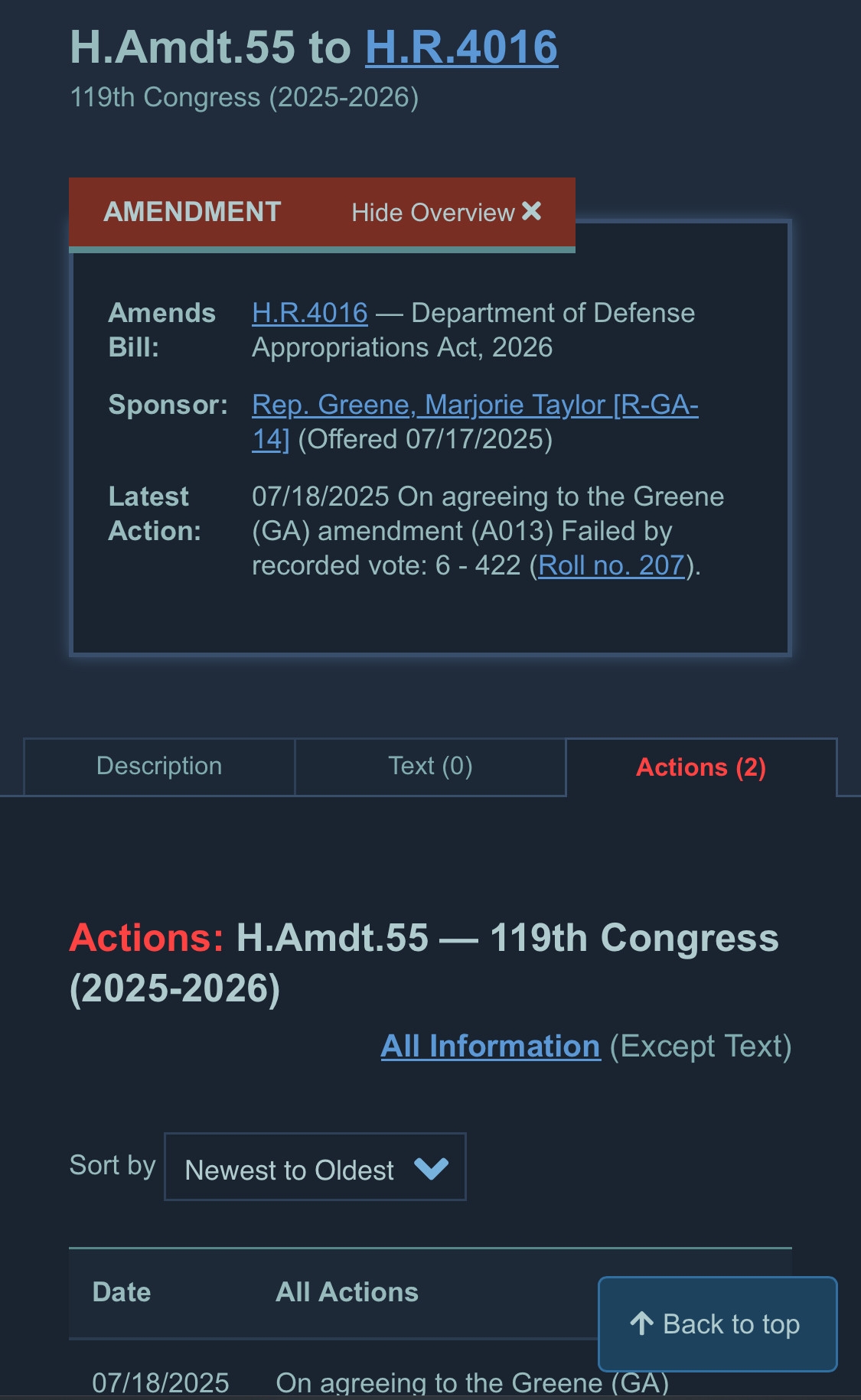Open the H.R.4016 link in the page title
Screen dimensions: 861x1400
coord(461,47)
